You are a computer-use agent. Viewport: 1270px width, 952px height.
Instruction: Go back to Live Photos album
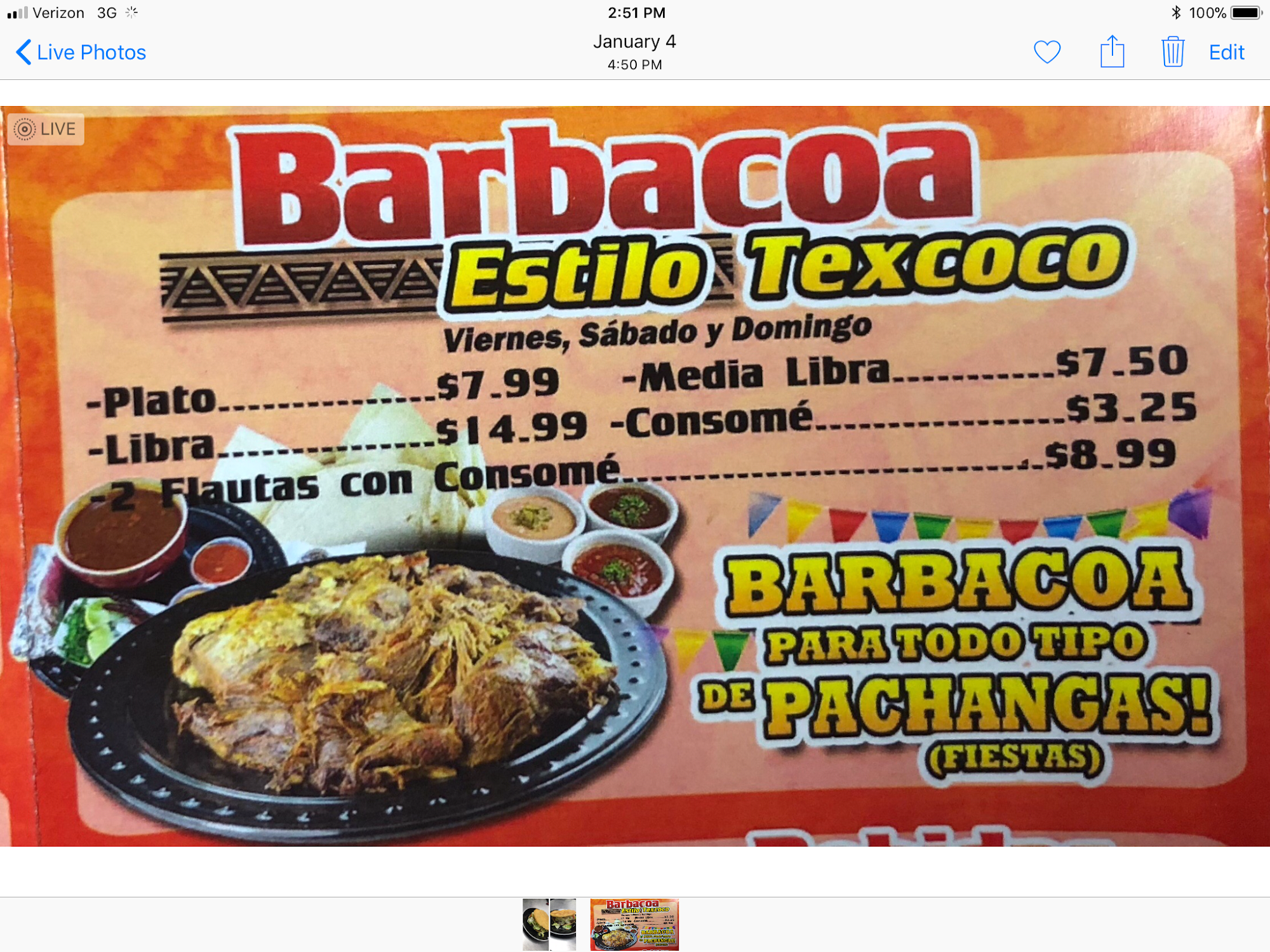(81, 52)
